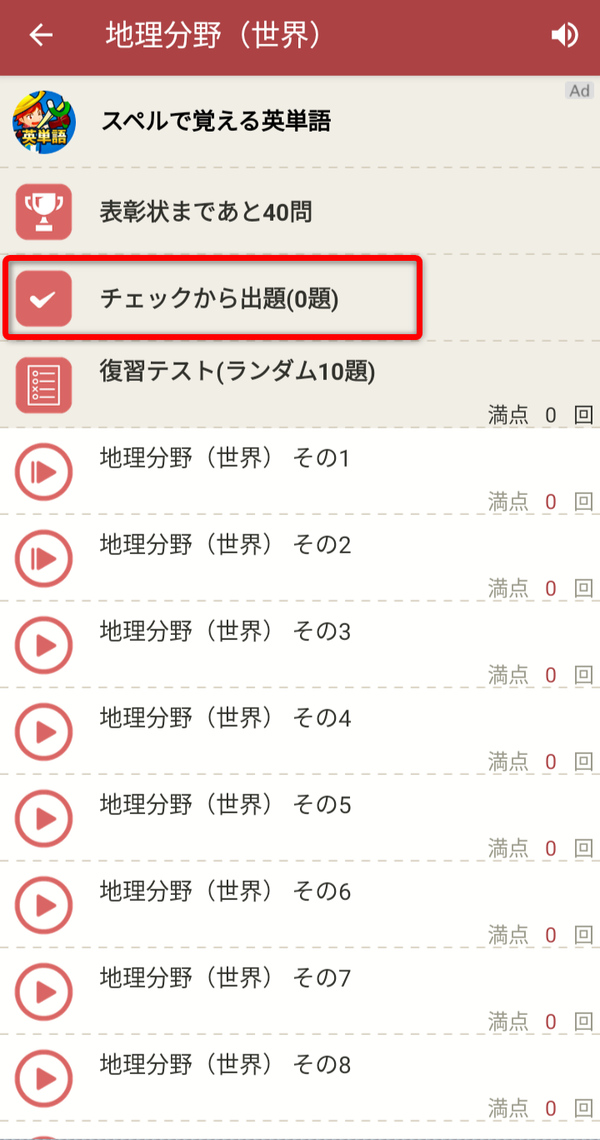Viewport: 600px width, 1140px height.
Task: Start quiz 地理分野（世界） その2
Action: pyautogui.click(x=300, y=558)
